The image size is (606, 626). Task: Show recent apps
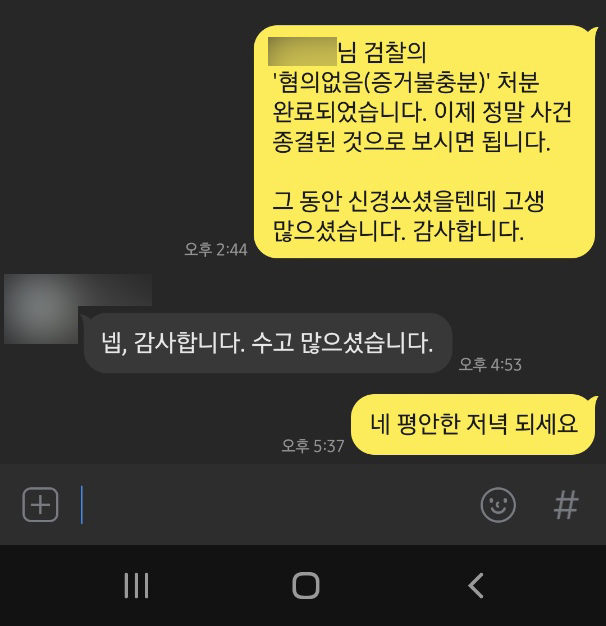(136, 585)
